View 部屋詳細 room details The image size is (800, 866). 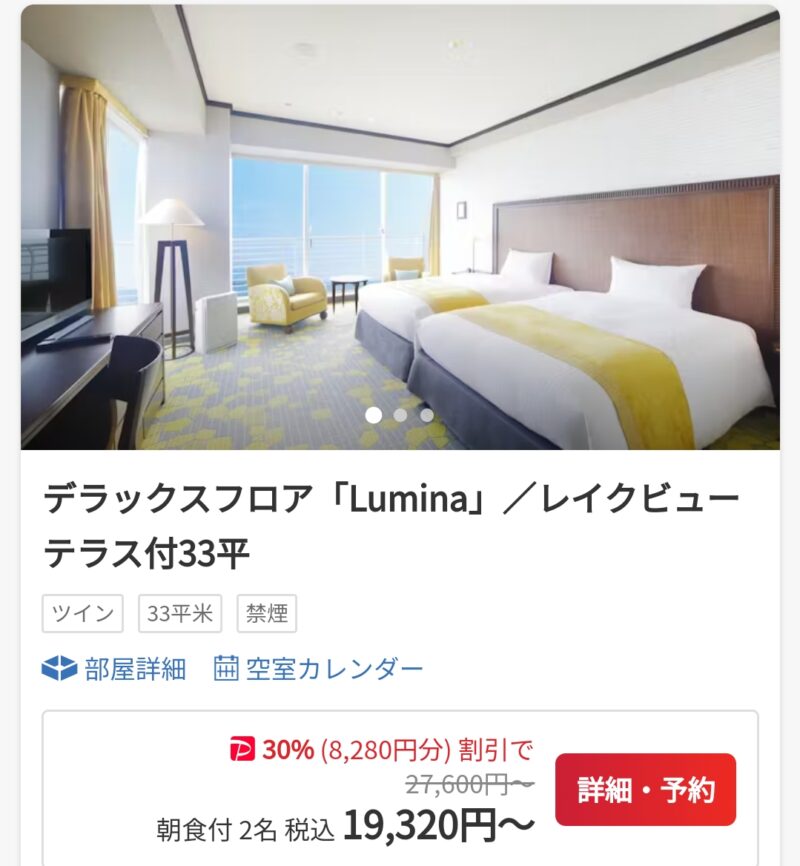[115, 669]
